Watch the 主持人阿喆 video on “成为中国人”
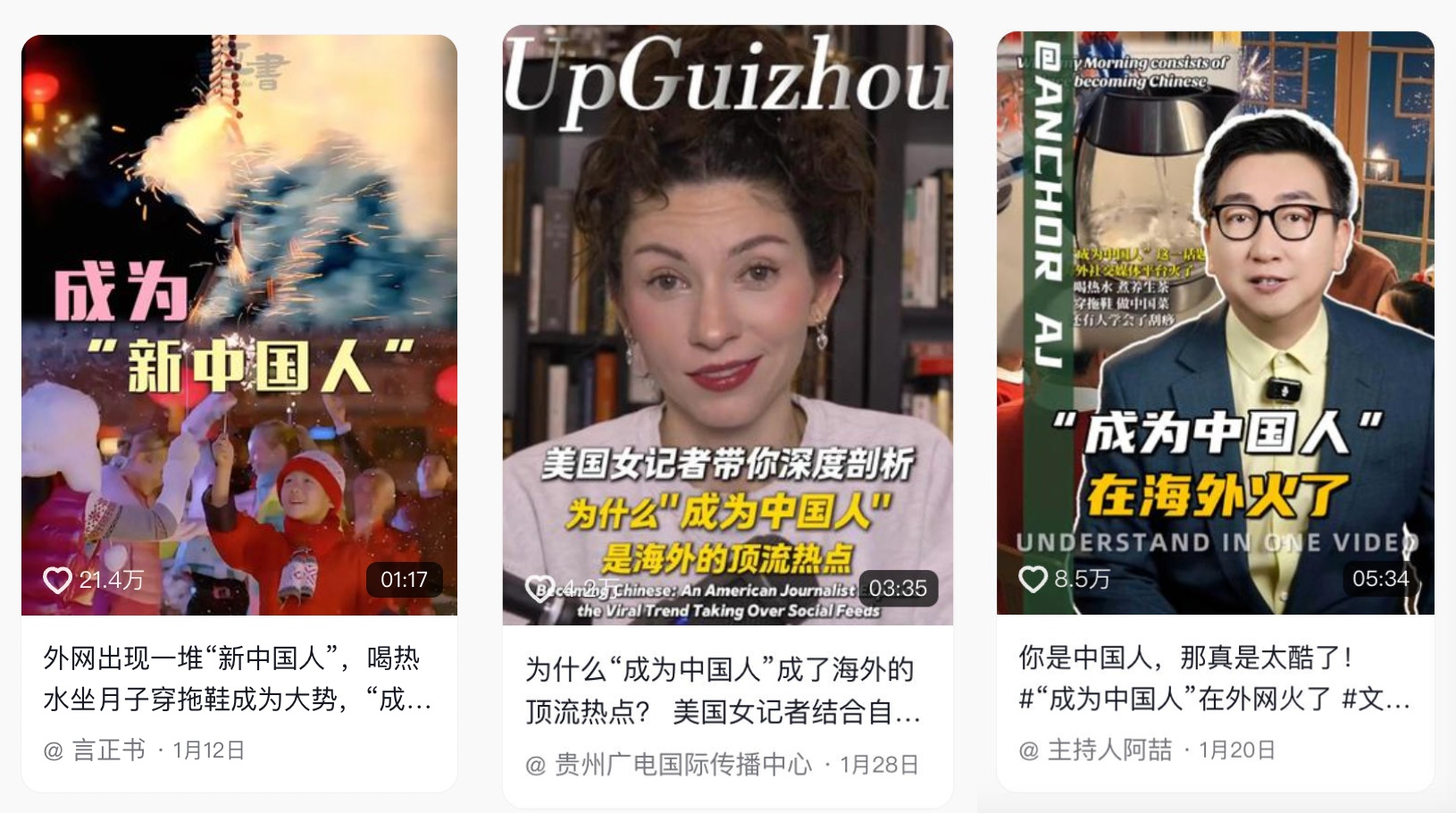 pos(1215,323)
